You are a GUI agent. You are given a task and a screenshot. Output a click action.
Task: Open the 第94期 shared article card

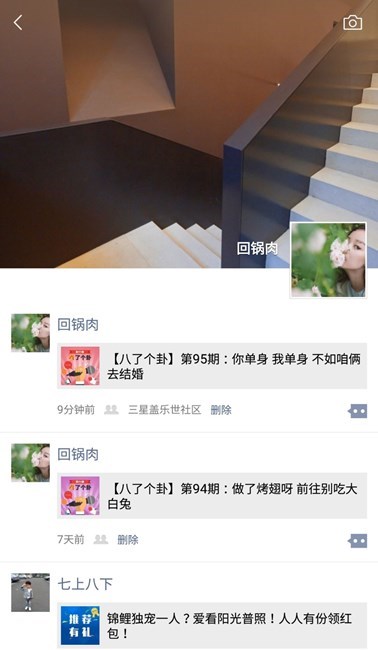coord(212,496)
